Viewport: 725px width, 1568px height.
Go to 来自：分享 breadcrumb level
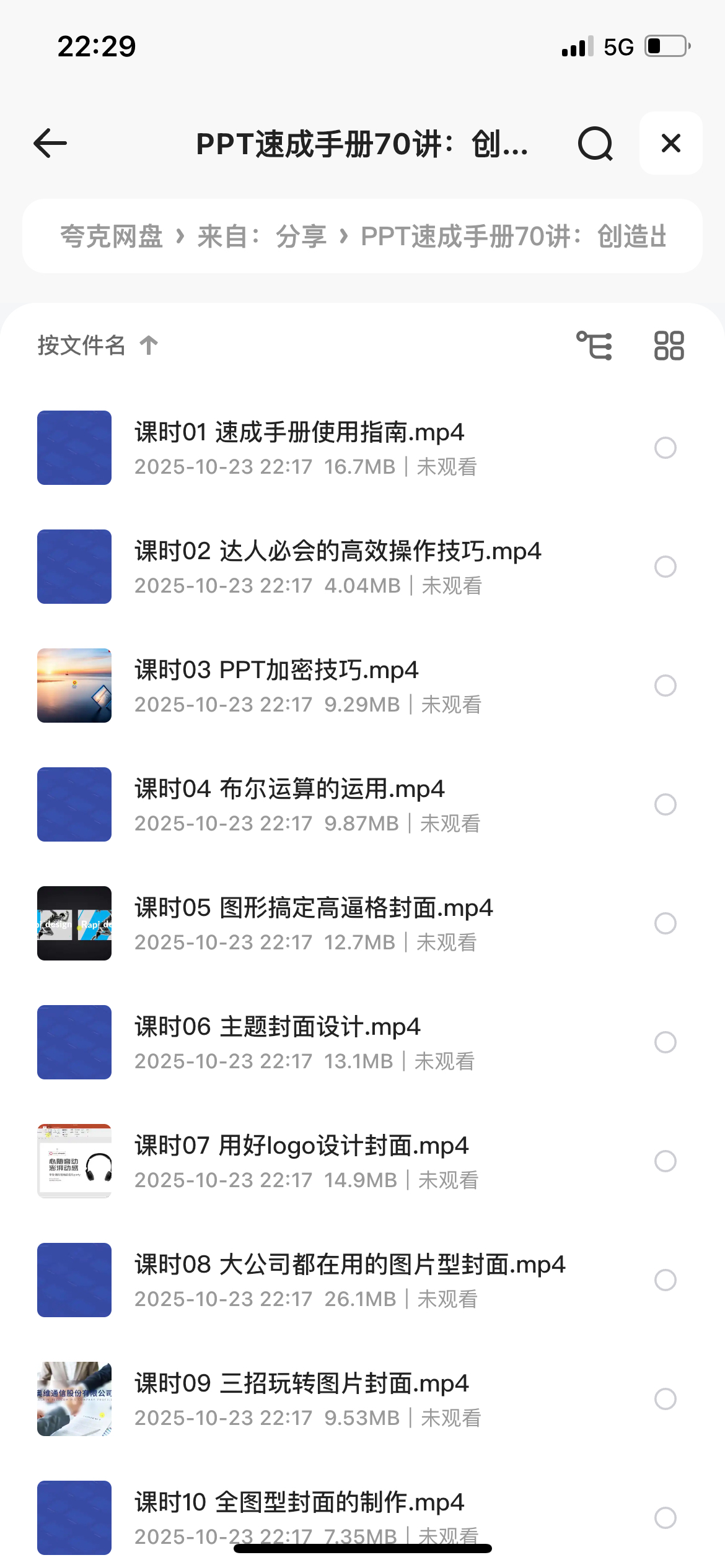[x=261, y=237]
